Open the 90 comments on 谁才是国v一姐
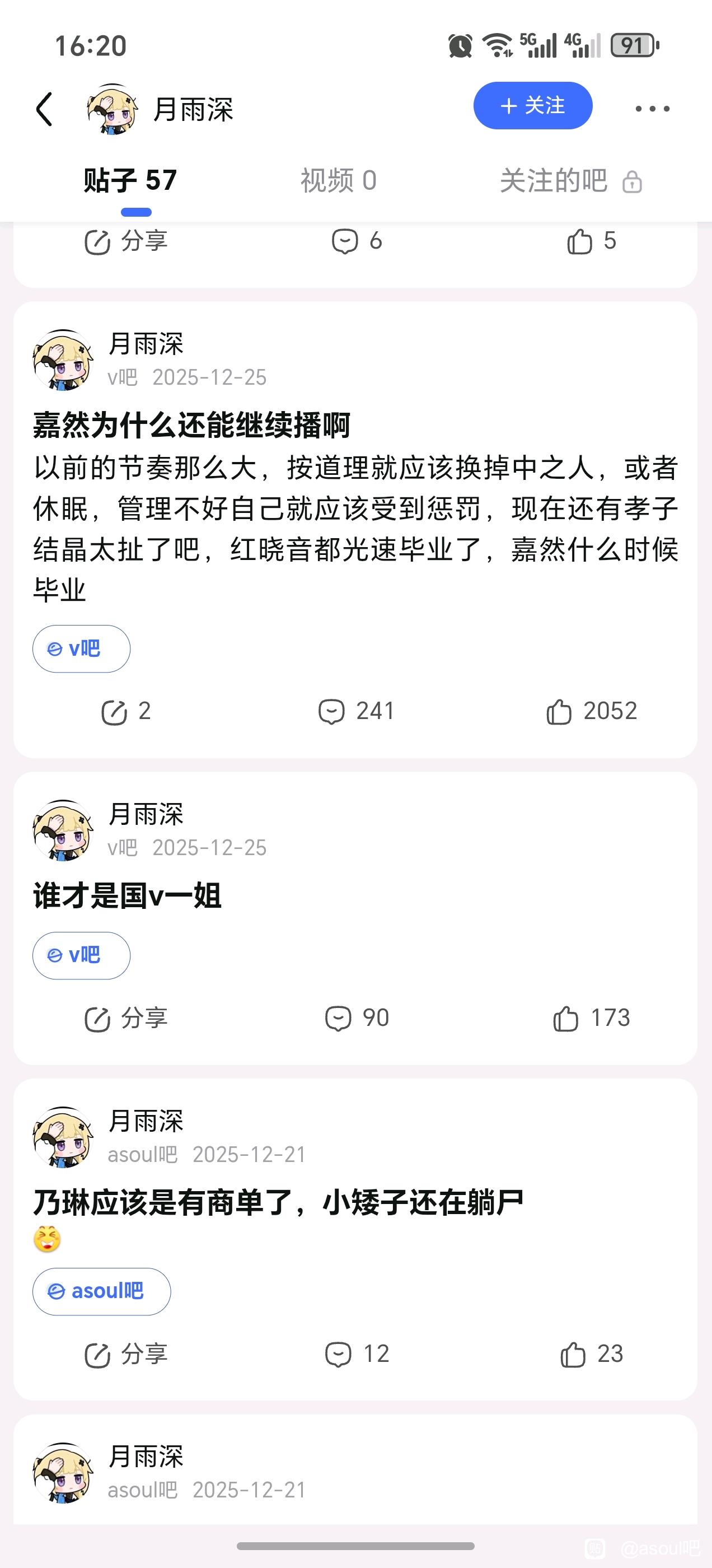The height and width of the screenshot is (1568, 712). tap(356, 1018)
